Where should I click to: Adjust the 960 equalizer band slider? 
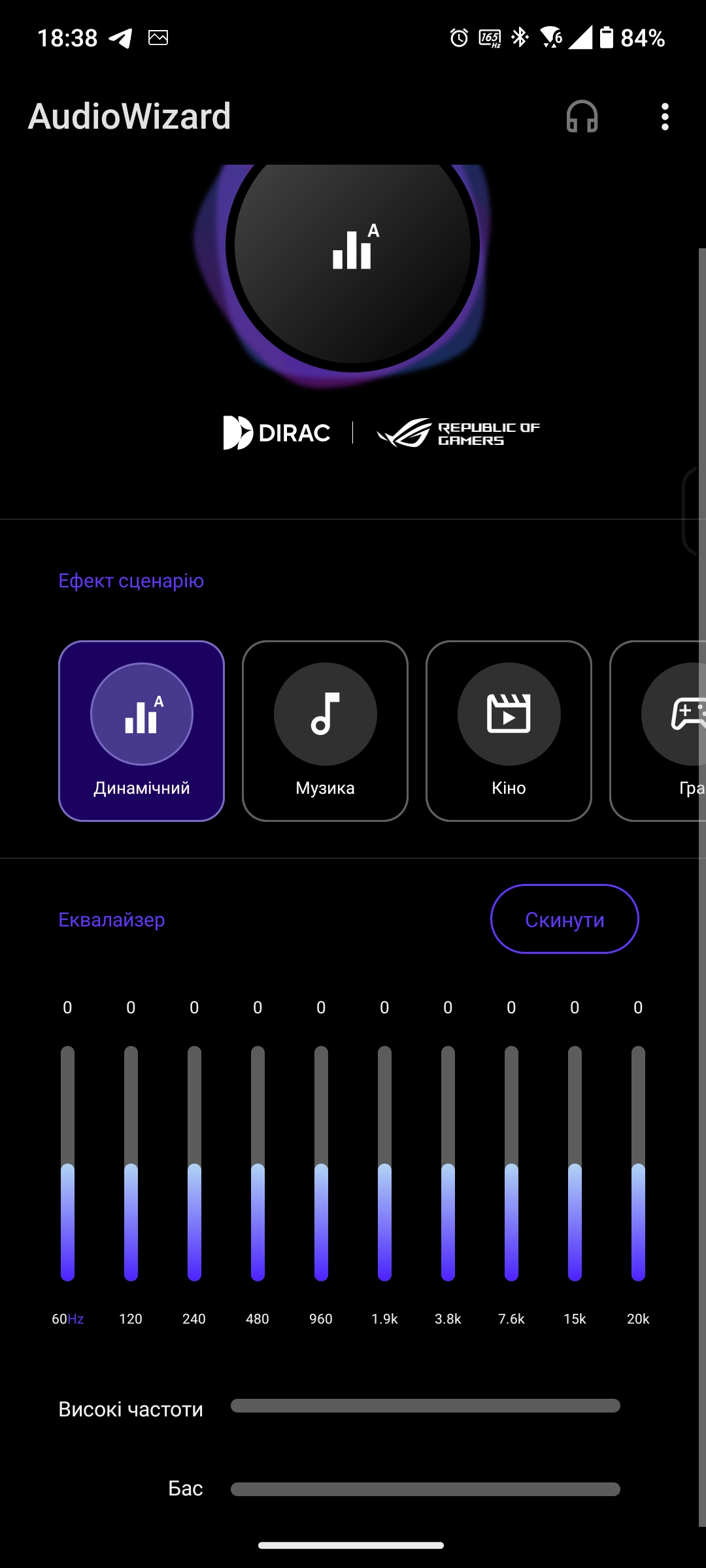[x=321, y=1164]
